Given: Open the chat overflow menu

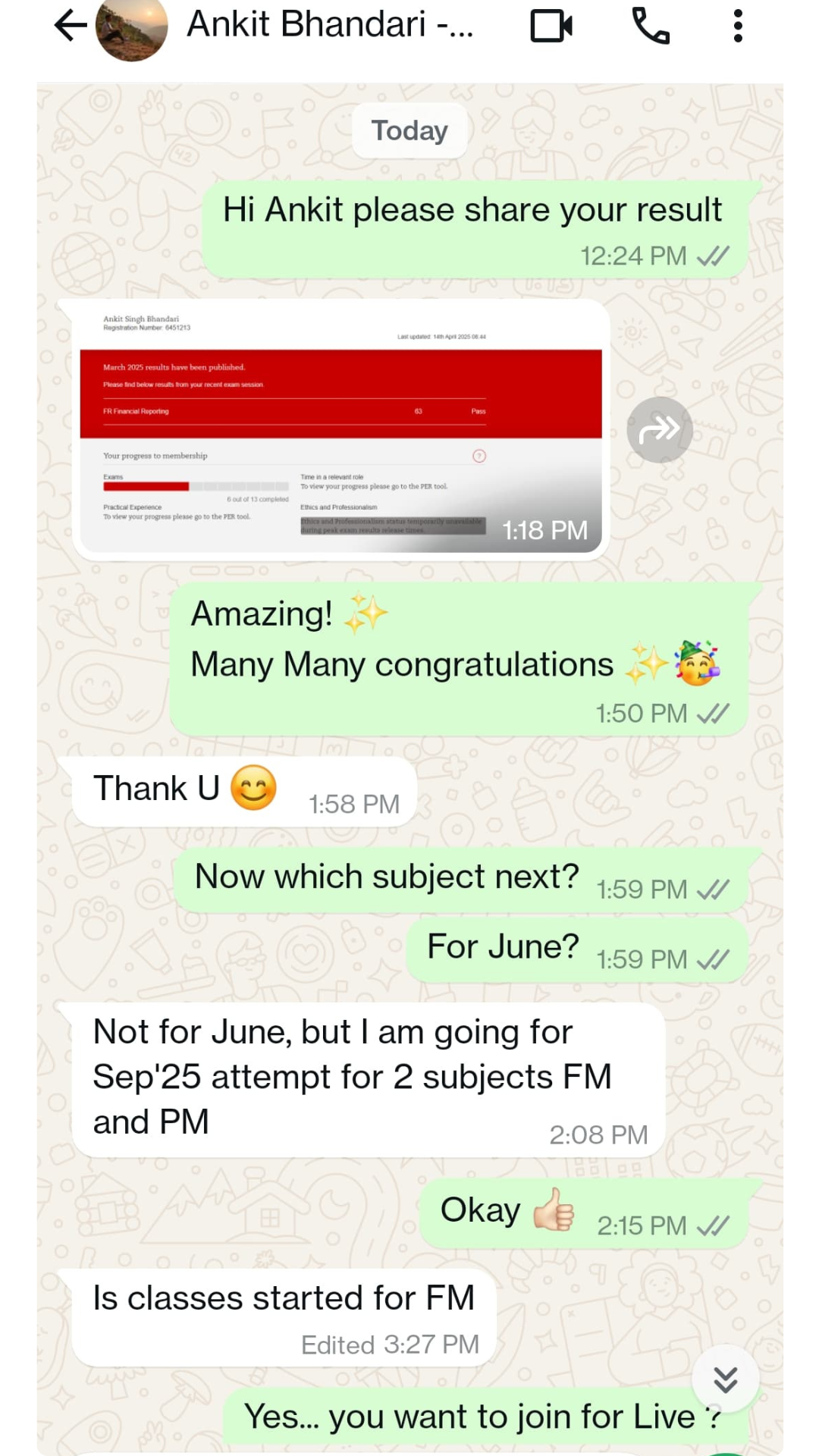Looking at the screenshot, I should [x=738, y=27].
